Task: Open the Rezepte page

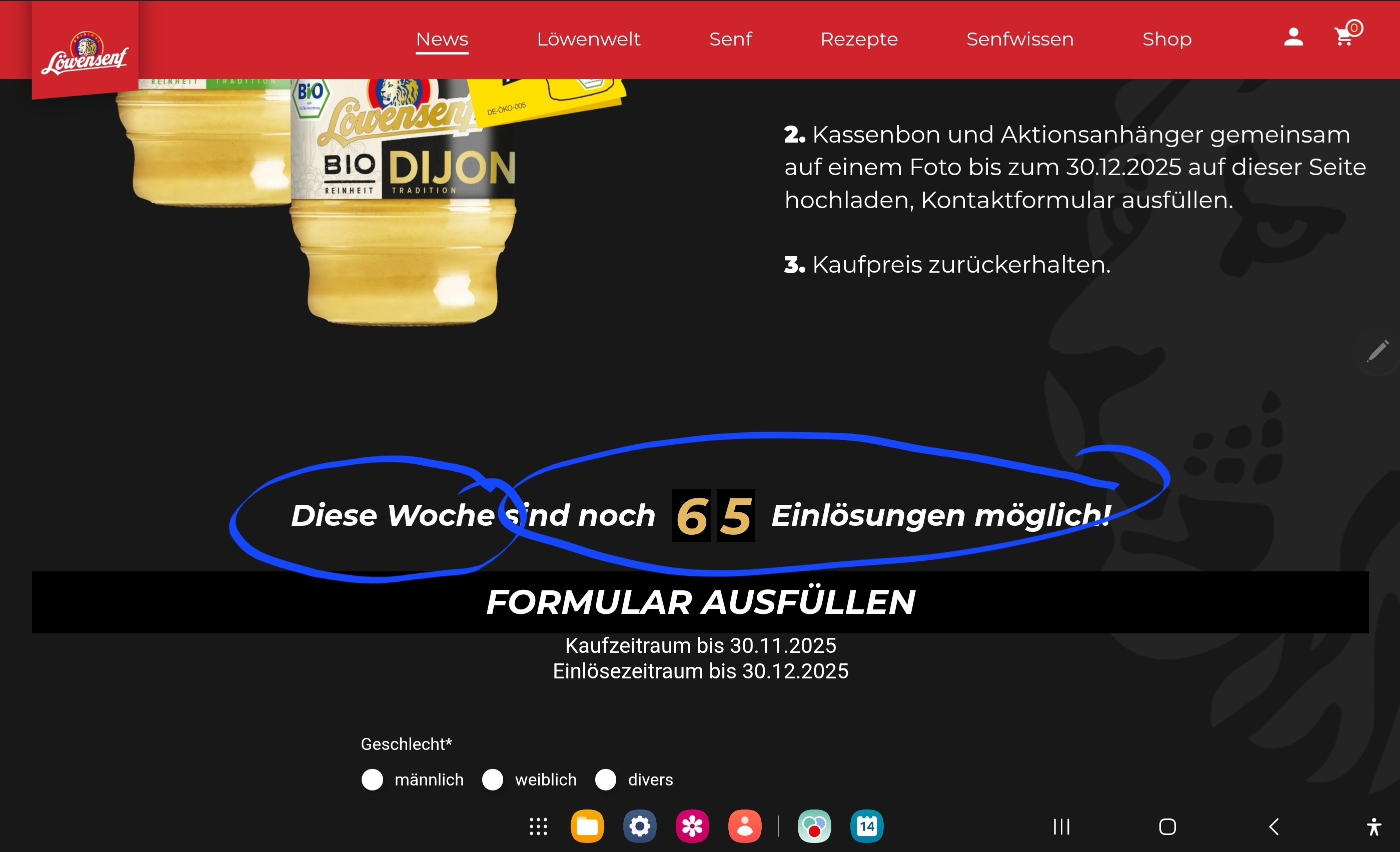Action: pos(858,39)
